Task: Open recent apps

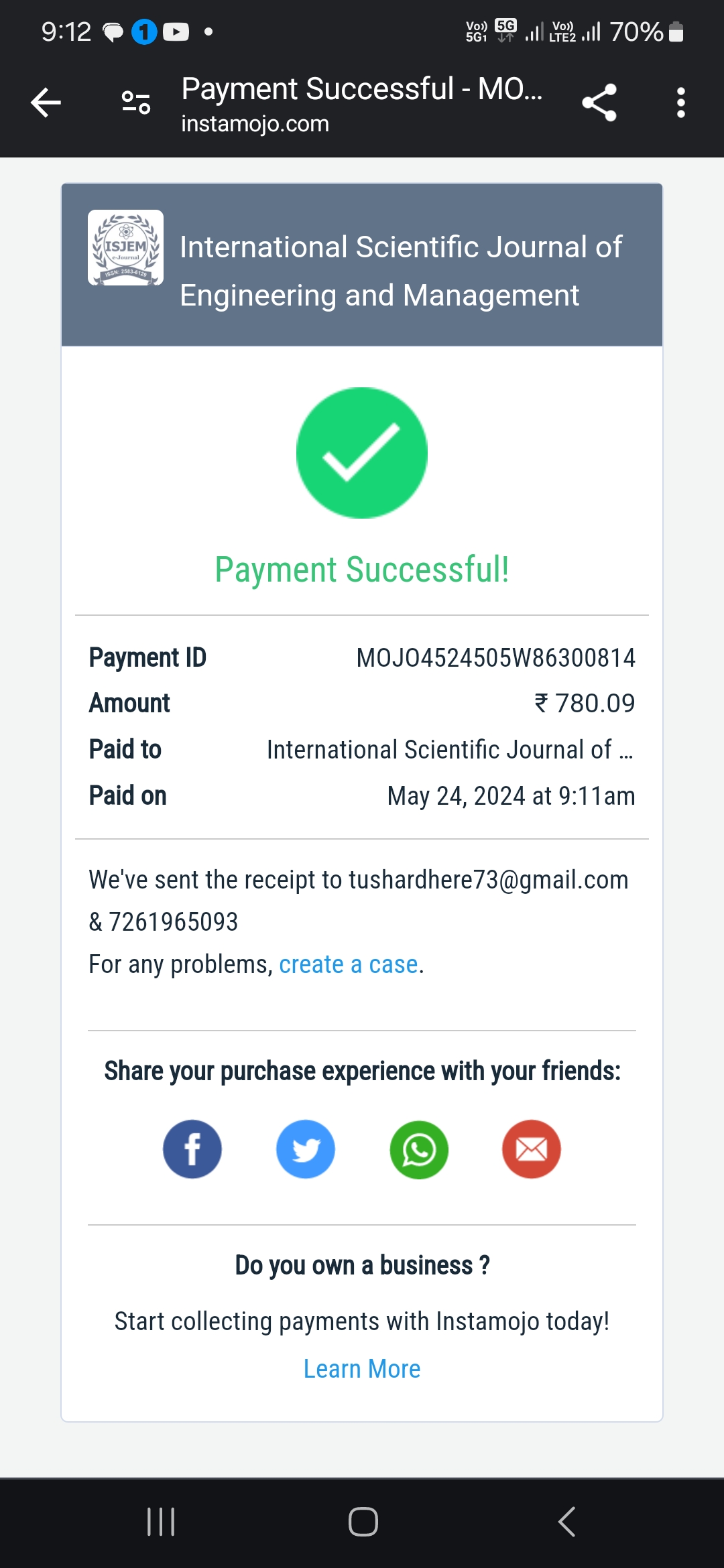Action: (161, 1522)
